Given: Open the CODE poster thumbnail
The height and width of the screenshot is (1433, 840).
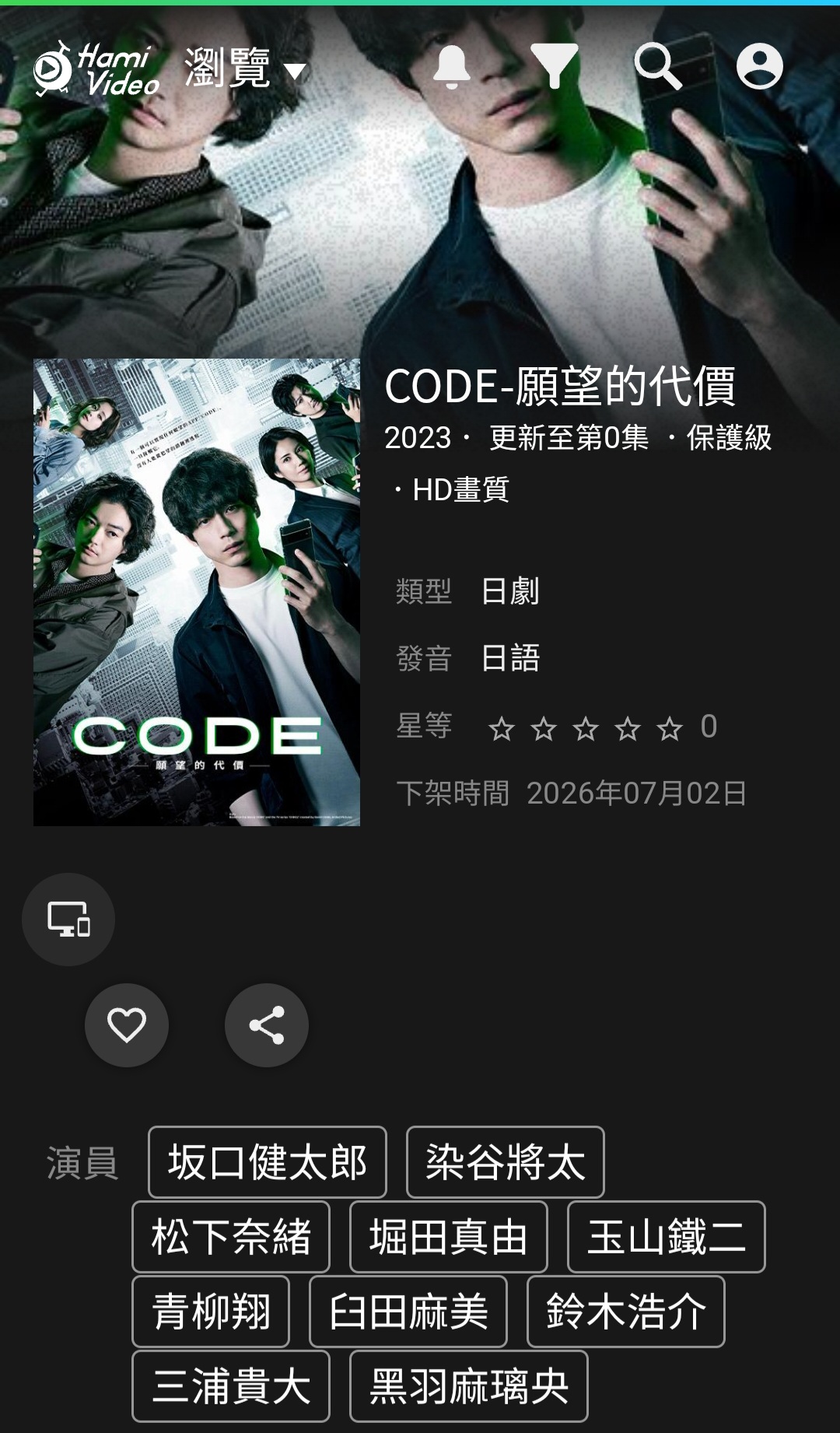Looking at the screenshot, I should coord(197,592).
